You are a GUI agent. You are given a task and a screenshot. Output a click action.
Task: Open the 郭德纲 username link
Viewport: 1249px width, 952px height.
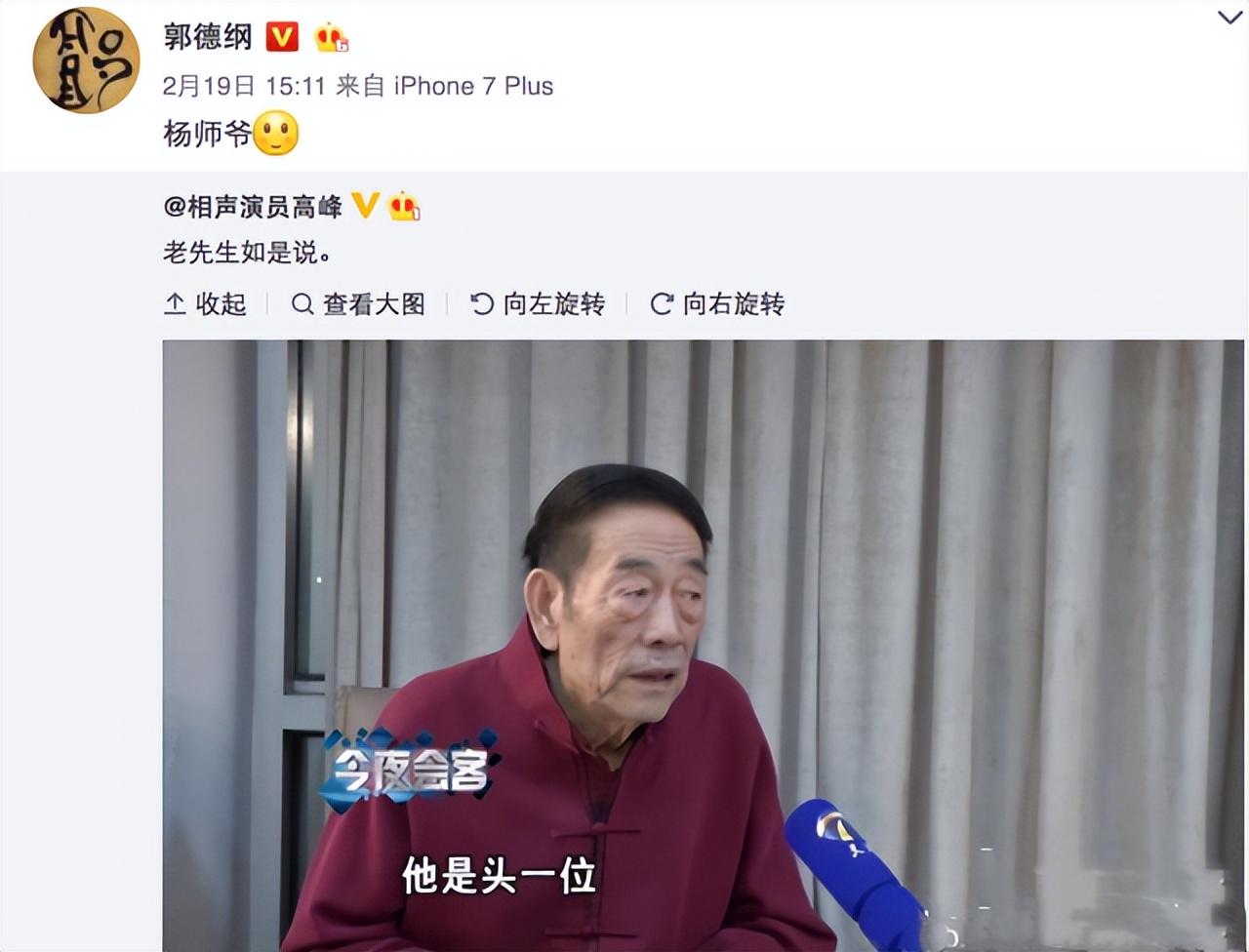[x=208, y=37]
